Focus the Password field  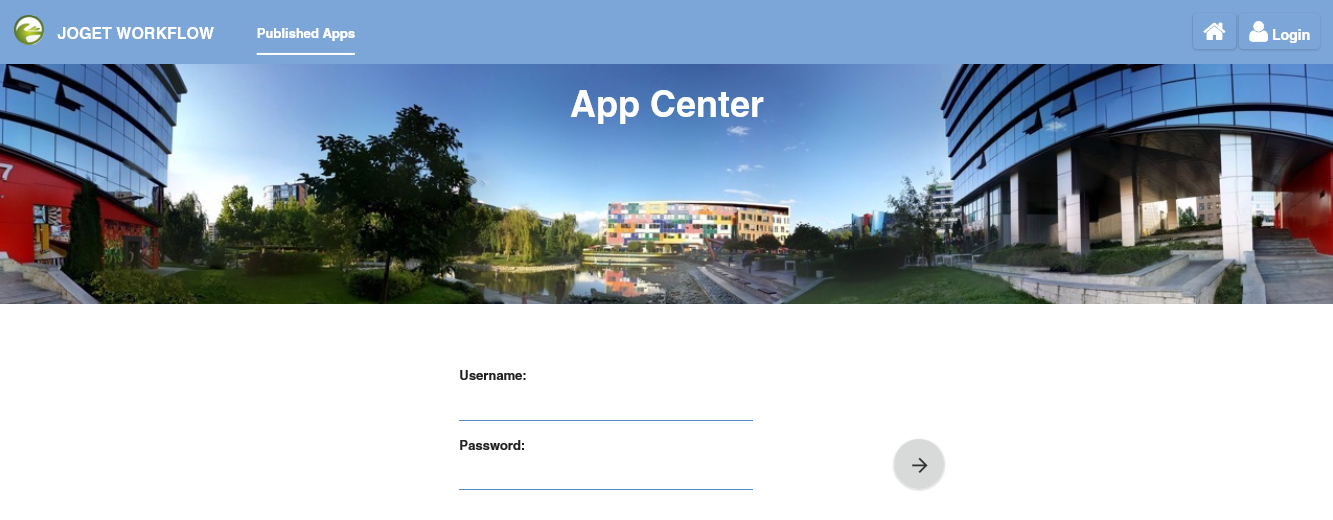click(x=605, y=475)
